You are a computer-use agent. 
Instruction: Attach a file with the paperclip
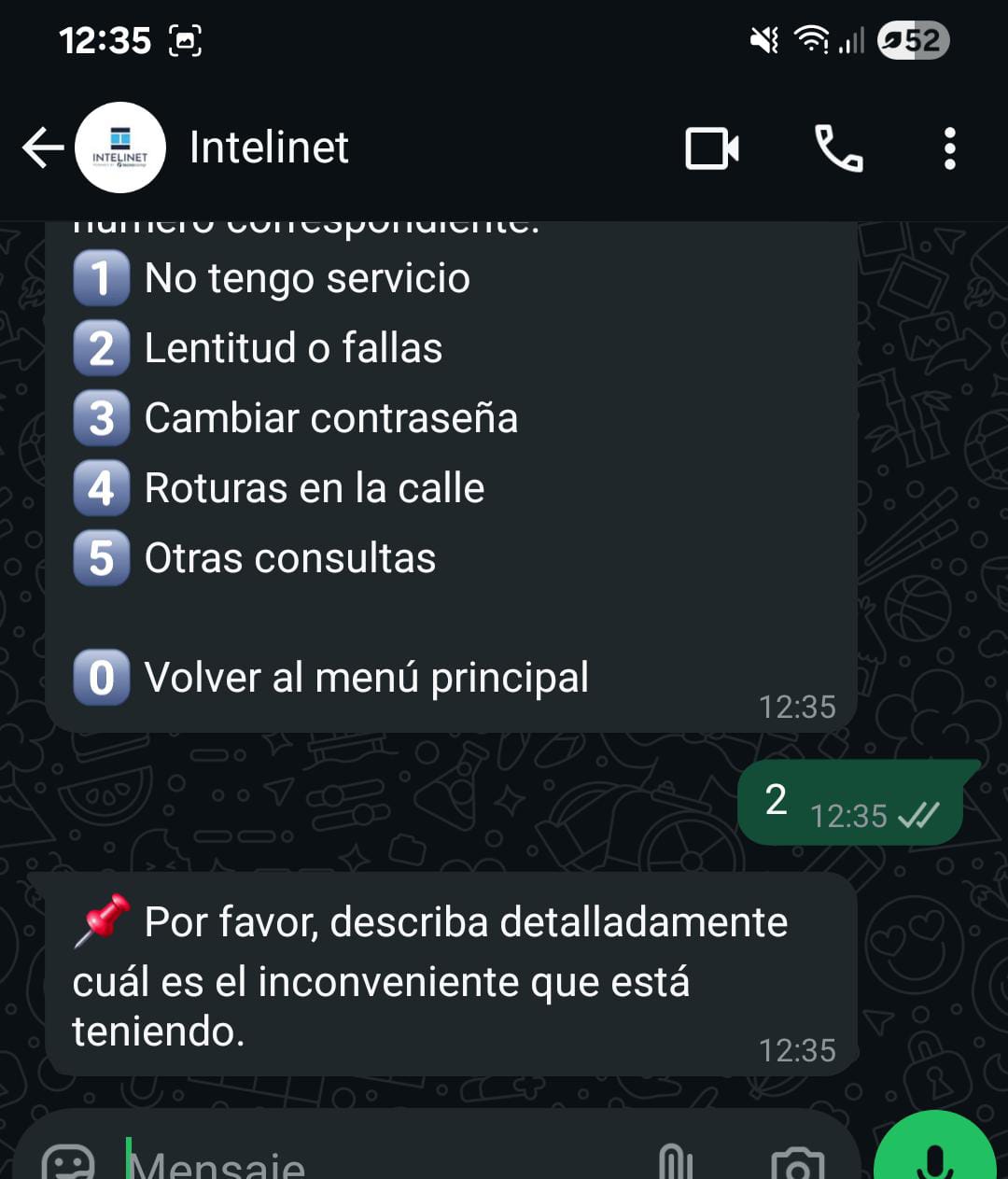(x=675, y=1162)
